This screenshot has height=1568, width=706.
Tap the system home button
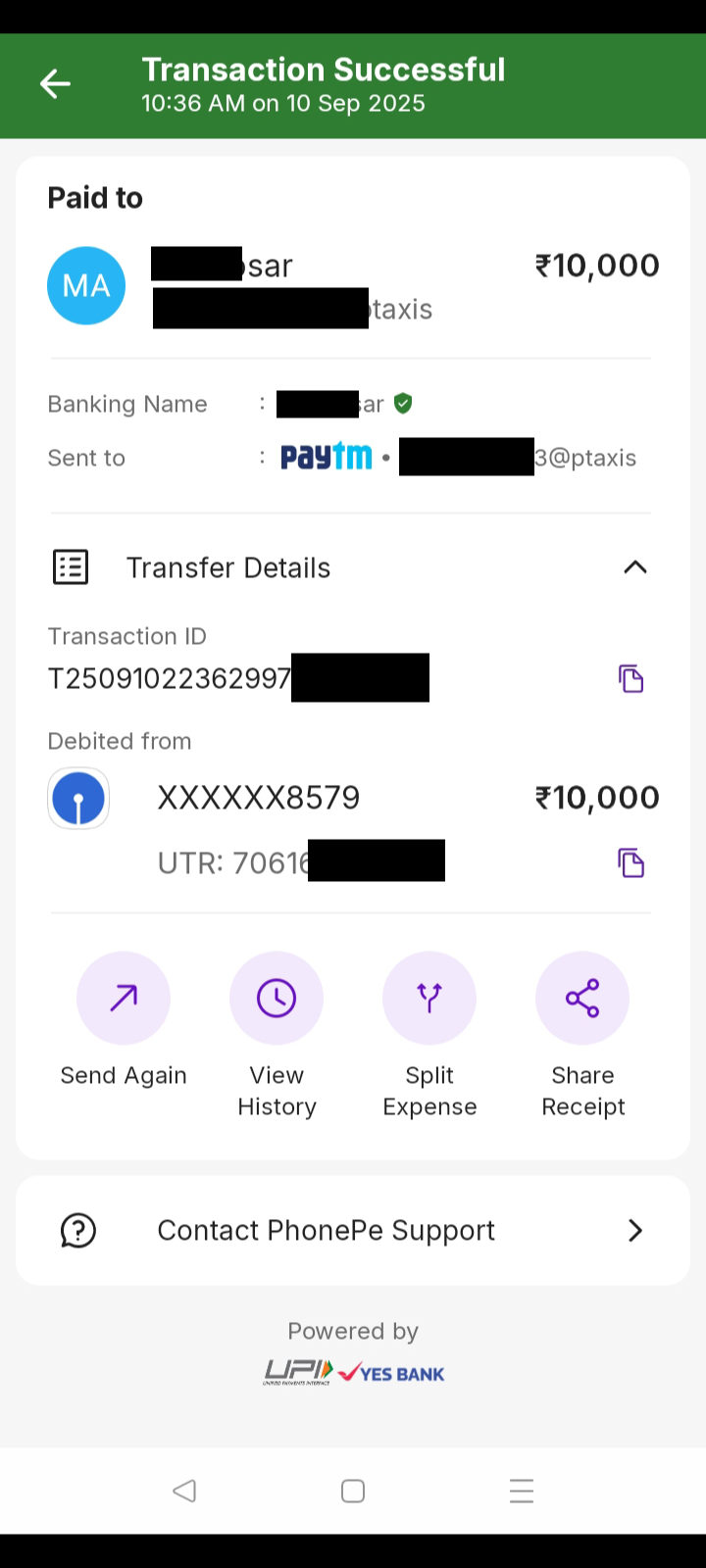pyautogui.click(x=353, y=1491)
